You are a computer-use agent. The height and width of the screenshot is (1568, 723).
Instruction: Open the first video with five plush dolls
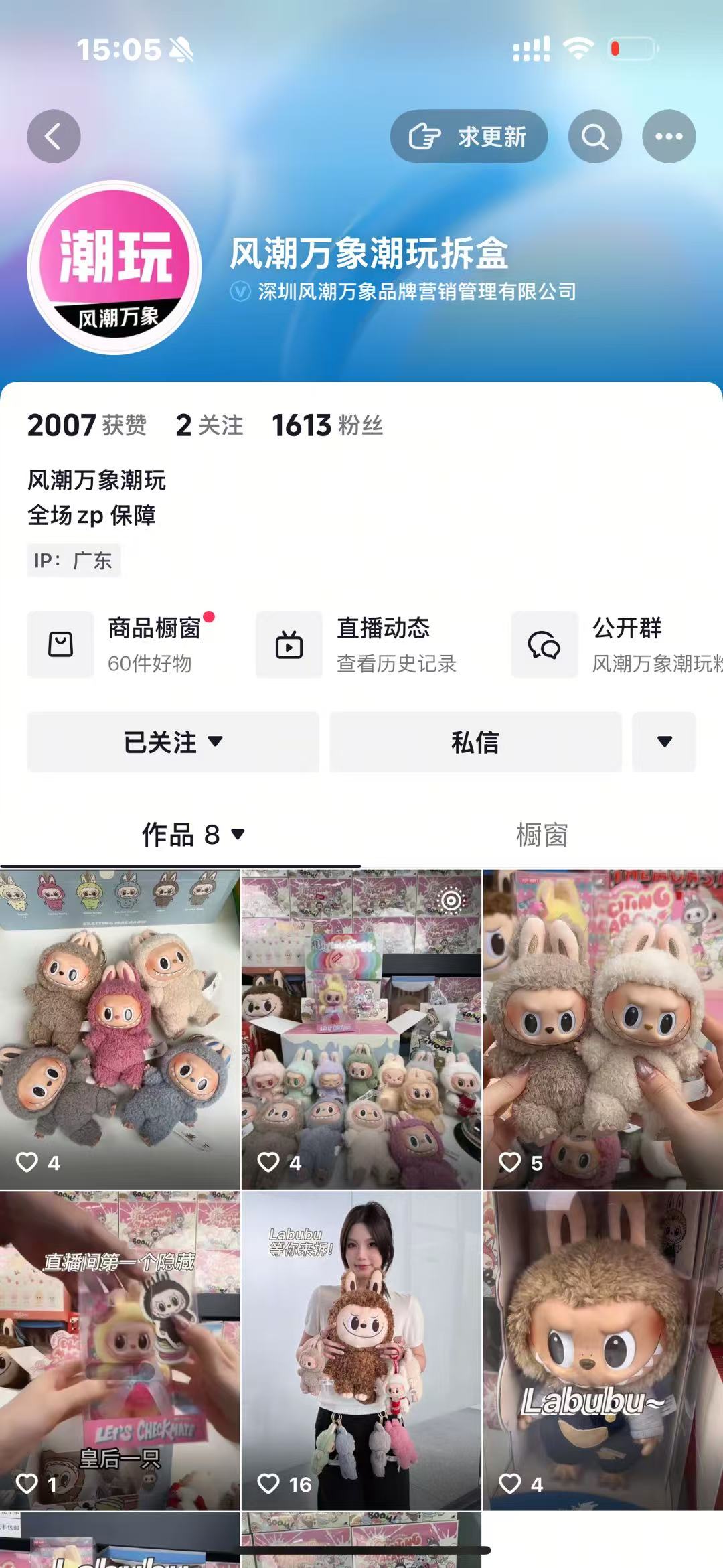(x=120, y=1029)
